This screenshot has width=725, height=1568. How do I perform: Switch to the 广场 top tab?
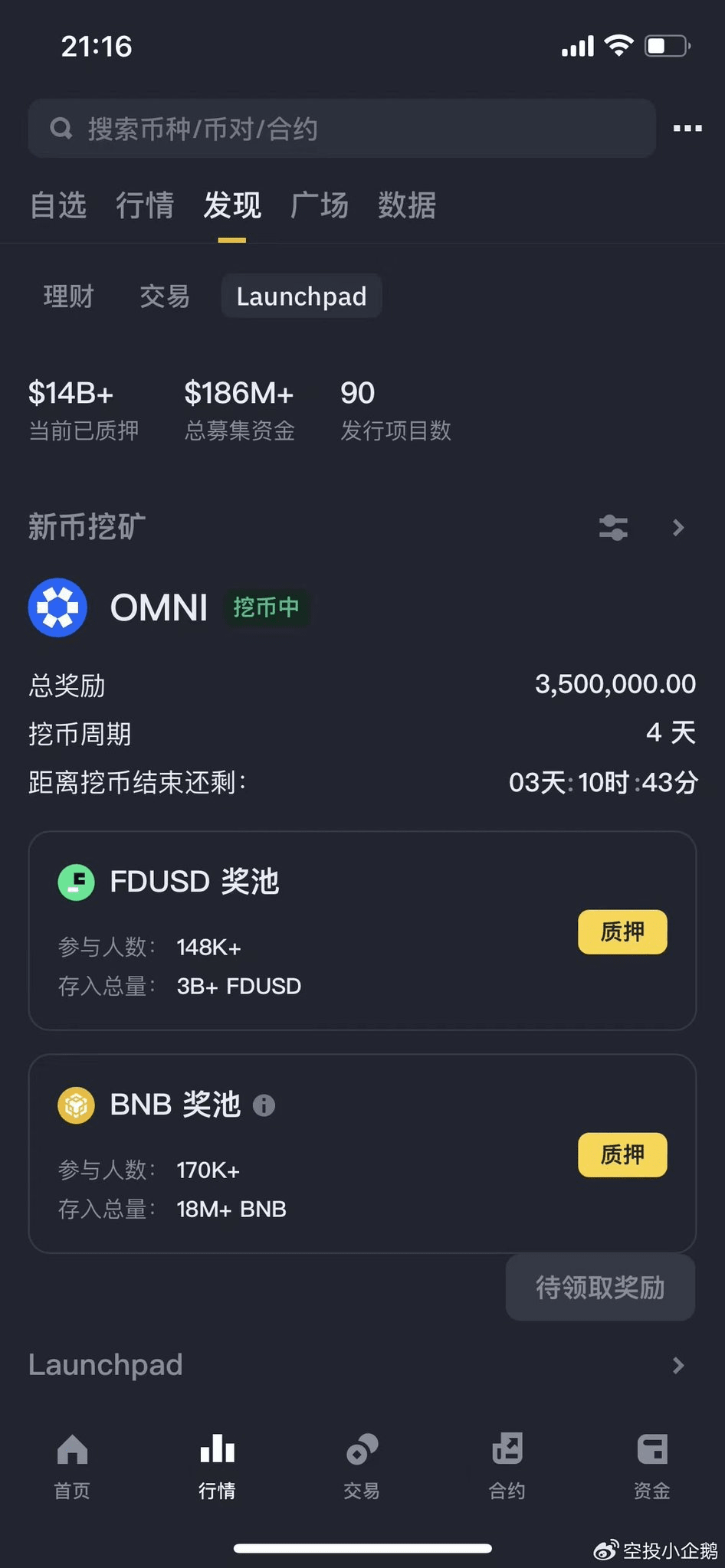[x=320, y=205]
